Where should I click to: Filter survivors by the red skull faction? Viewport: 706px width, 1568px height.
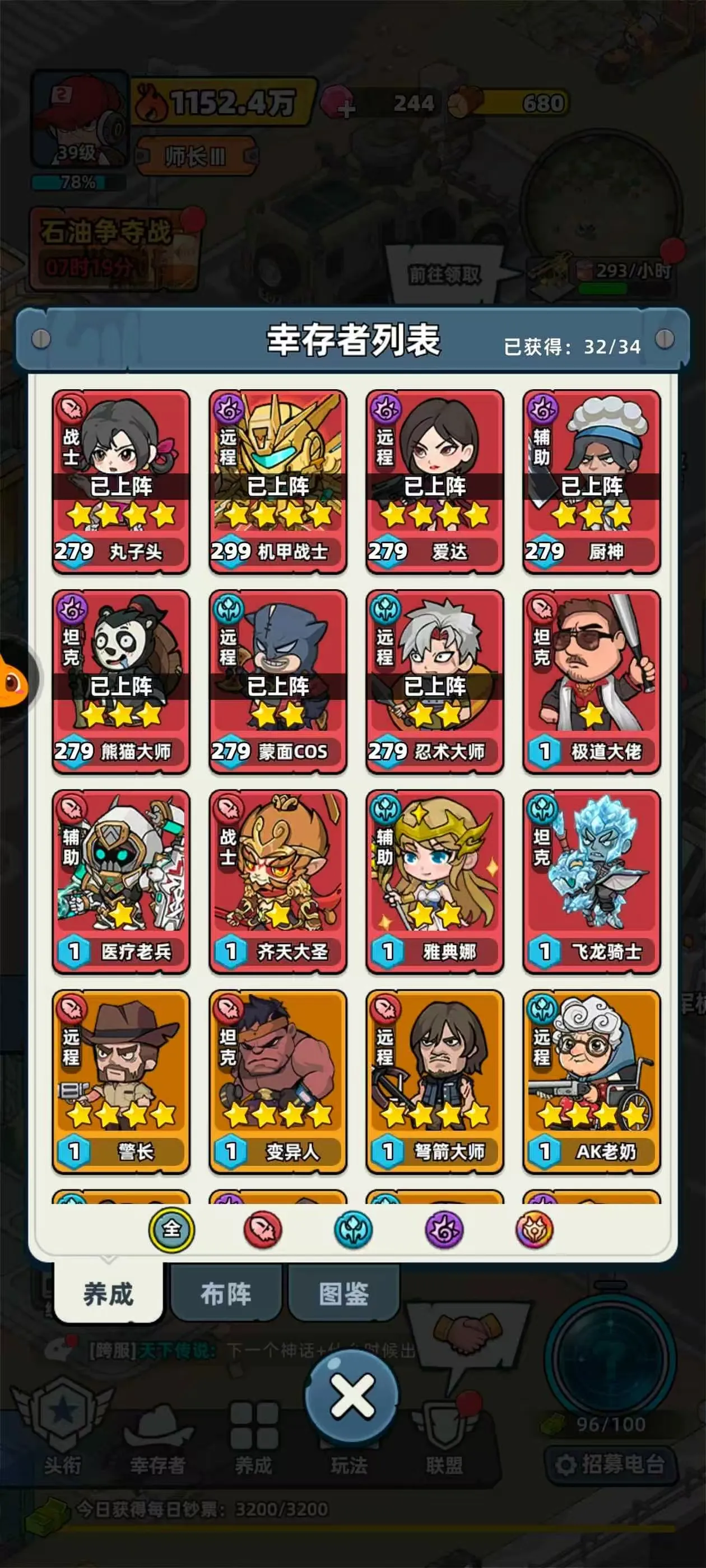pos(263,1229)
